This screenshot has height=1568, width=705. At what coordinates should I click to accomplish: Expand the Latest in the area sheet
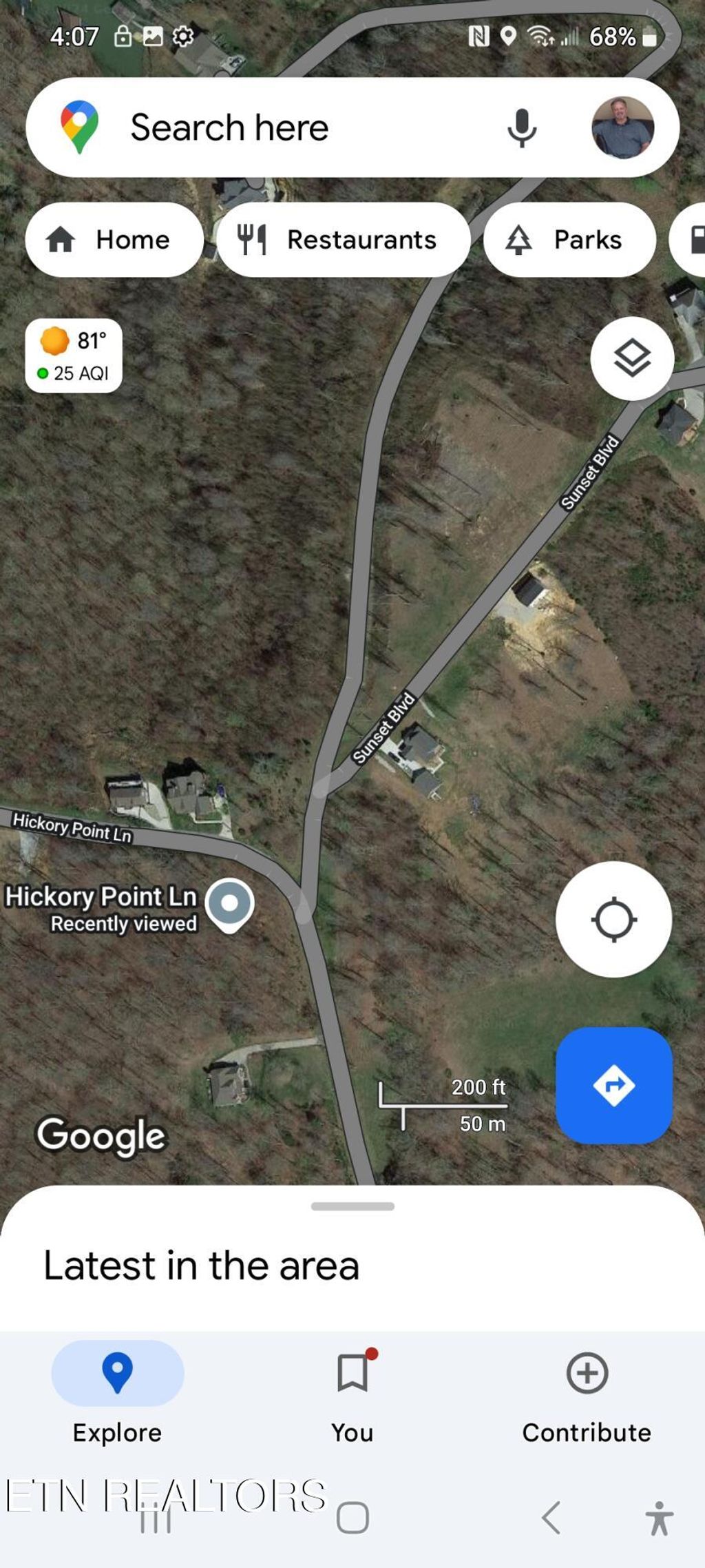coord(352,1206)
